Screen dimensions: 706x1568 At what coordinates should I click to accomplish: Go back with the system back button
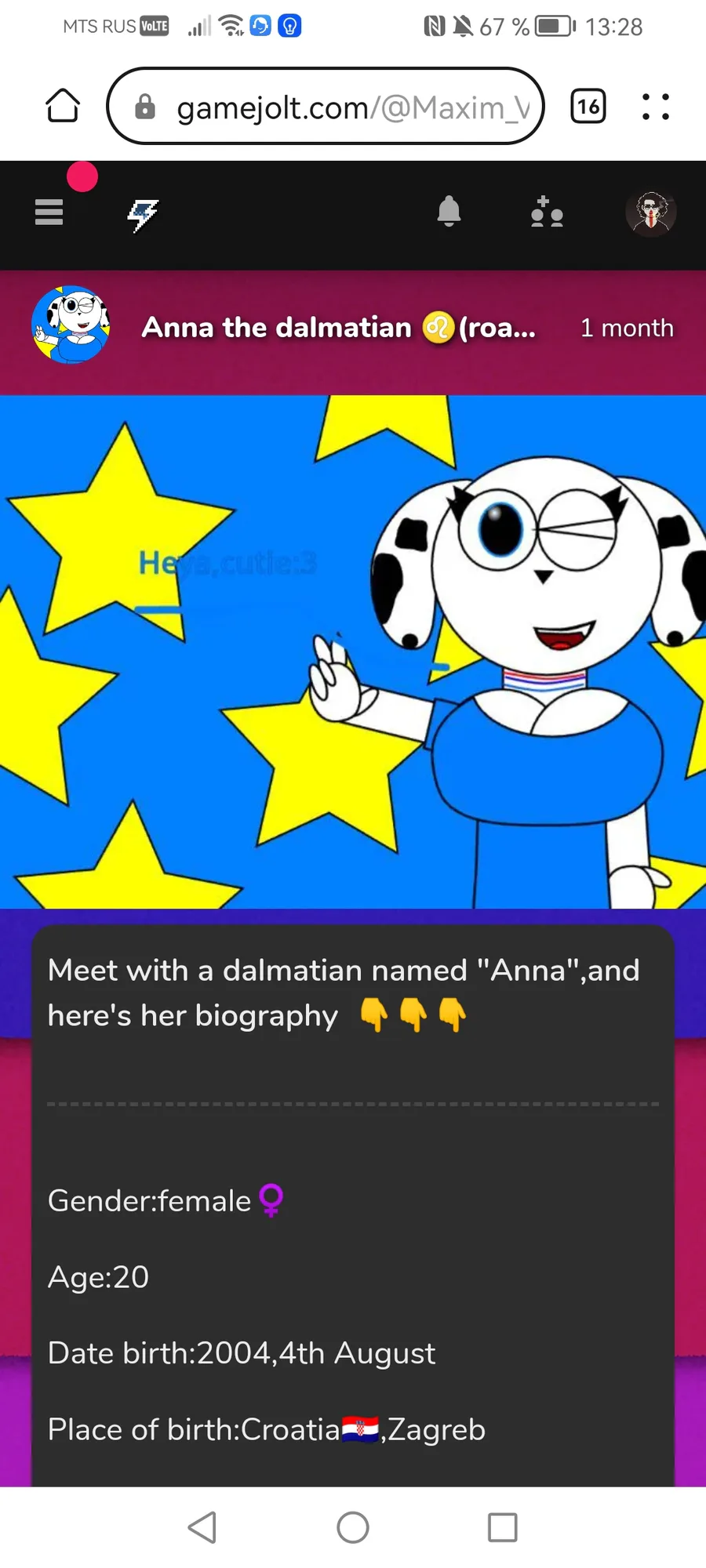202,1527
